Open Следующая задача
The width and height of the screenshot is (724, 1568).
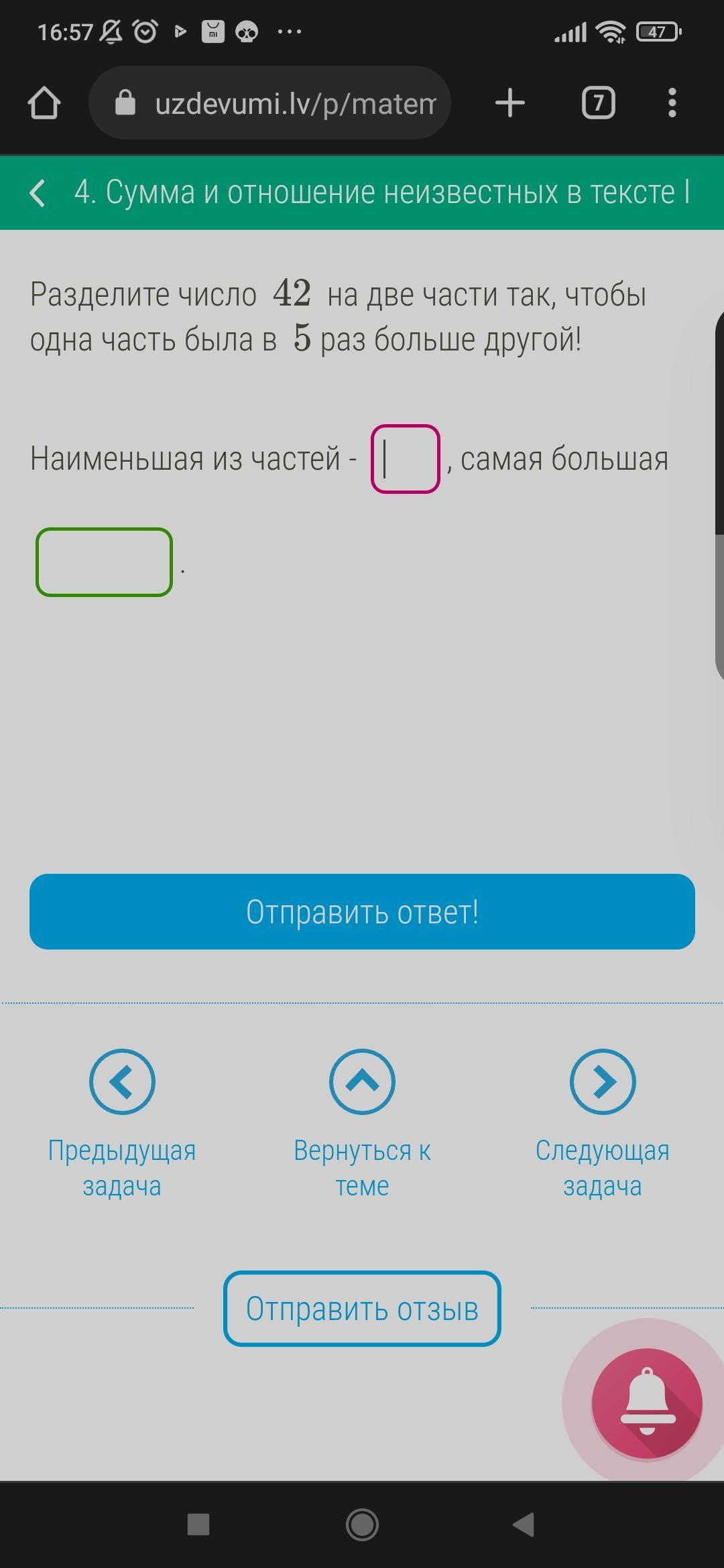tap(602, 1082)
